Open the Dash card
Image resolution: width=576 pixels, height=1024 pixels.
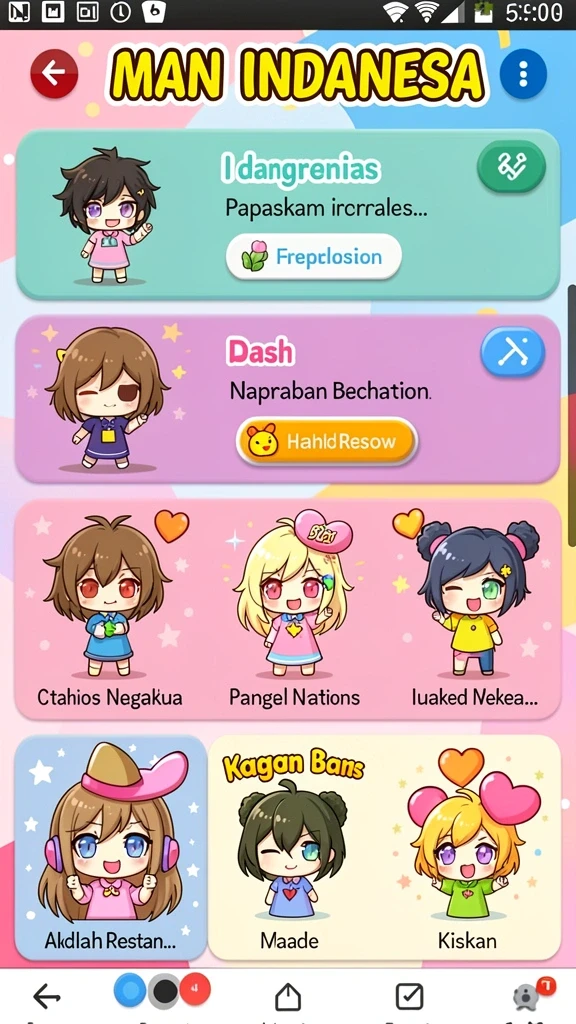(x=287, y=399)
